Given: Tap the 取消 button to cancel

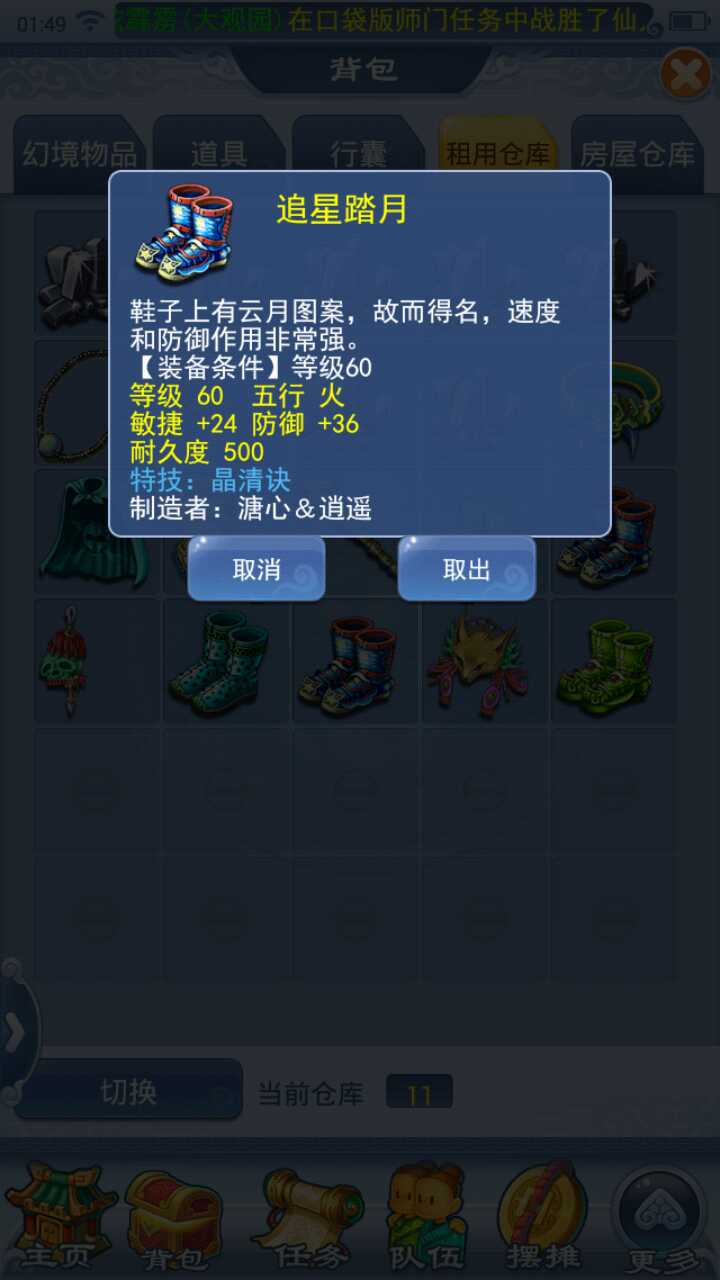Looking at the screenshot, I should pos(256,569).
